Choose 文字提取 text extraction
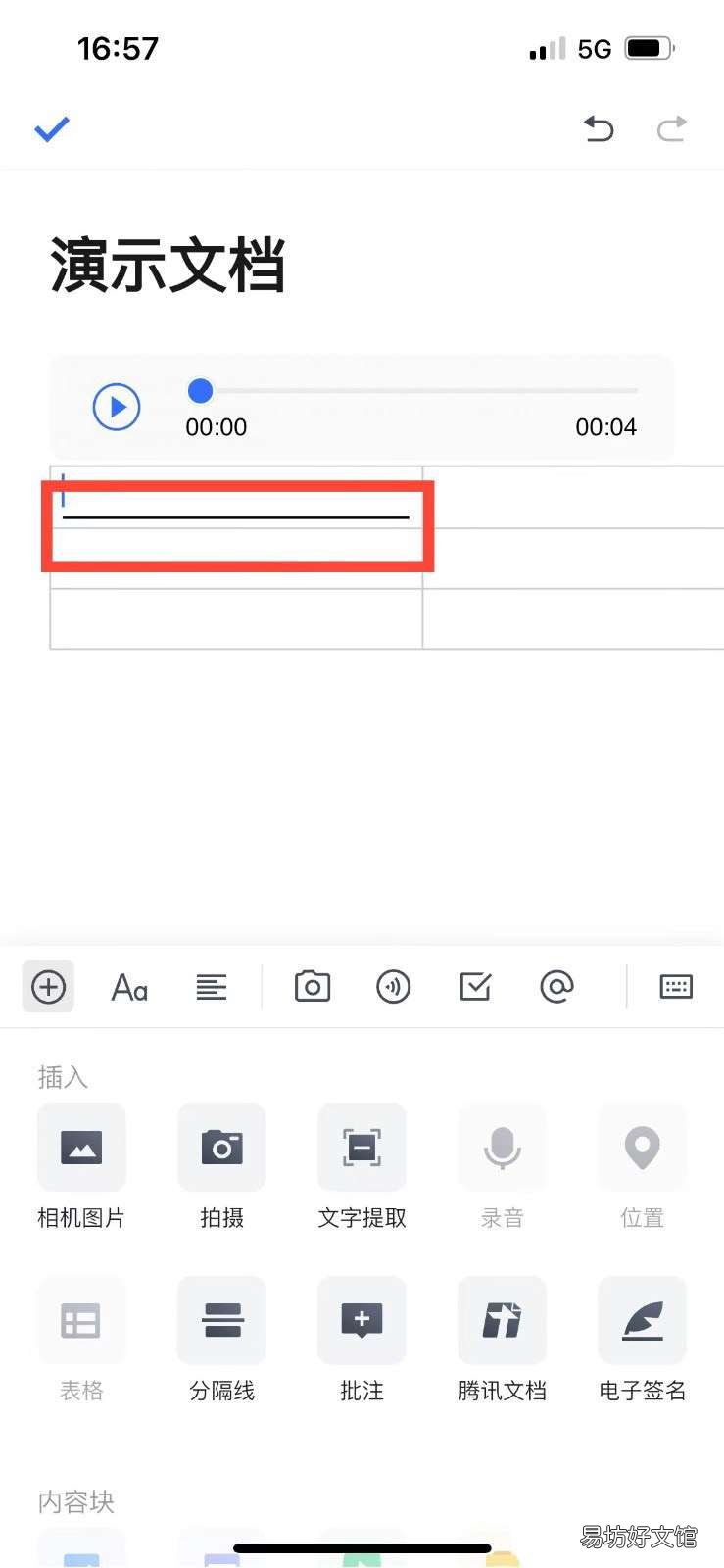724x1568 pixels. (x=362, y=1166)
